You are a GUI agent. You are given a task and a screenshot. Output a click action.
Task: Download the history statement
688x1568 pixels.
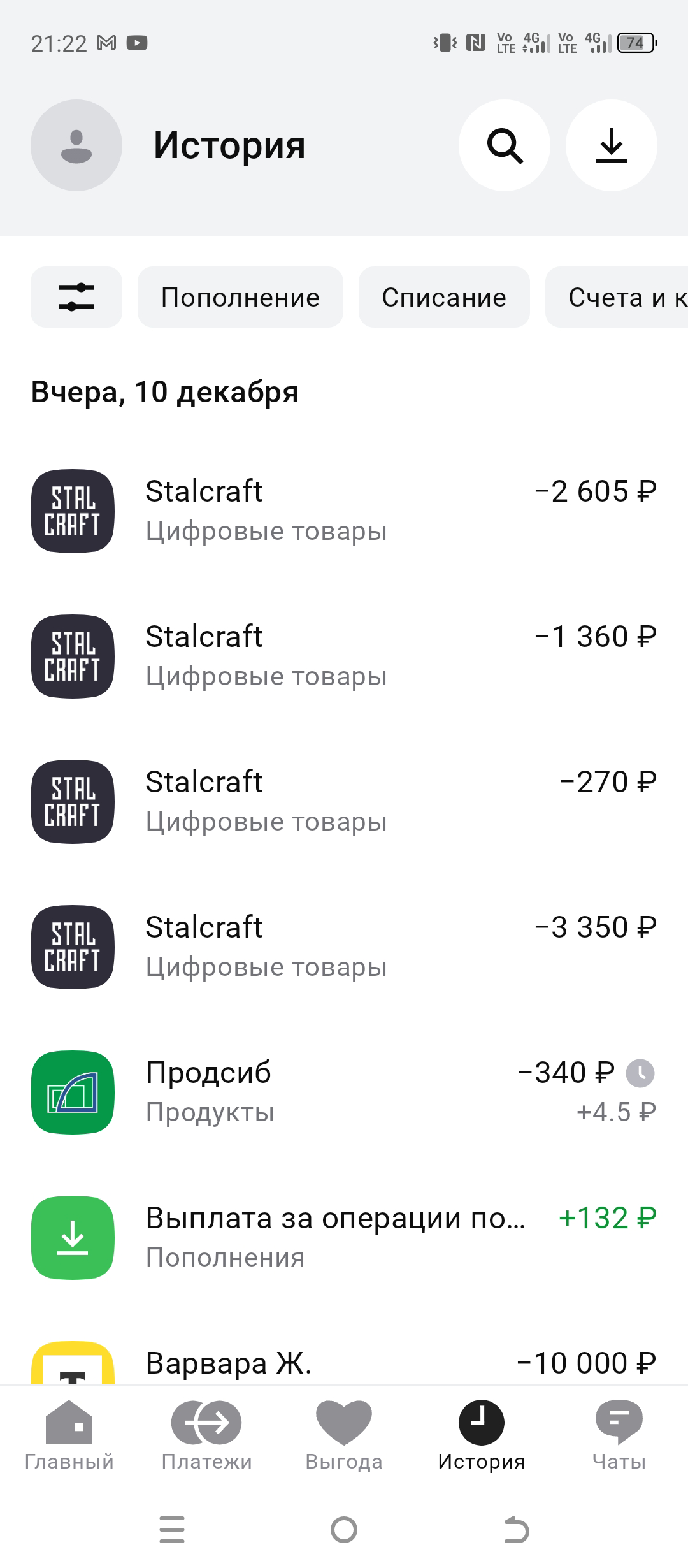(612, 145)
